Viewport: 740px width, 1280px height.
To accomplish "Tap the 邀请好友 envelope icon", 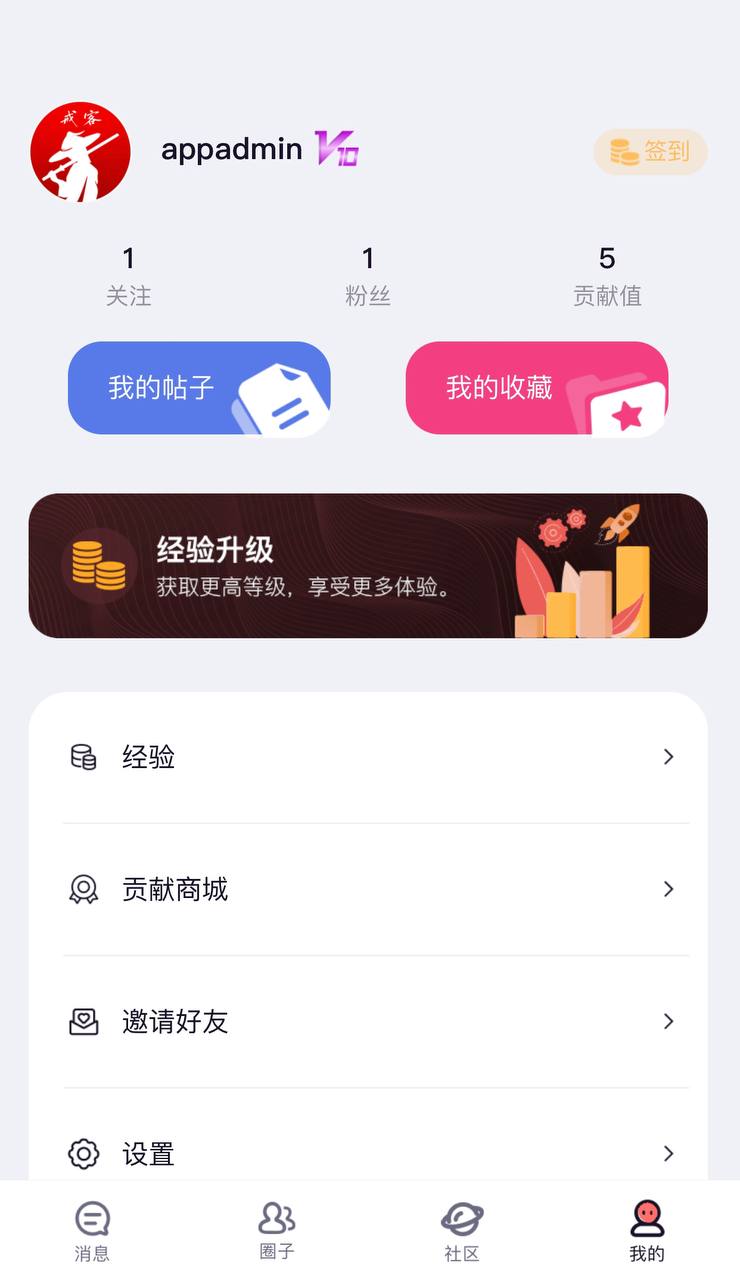I will [x=84, y=1021].
